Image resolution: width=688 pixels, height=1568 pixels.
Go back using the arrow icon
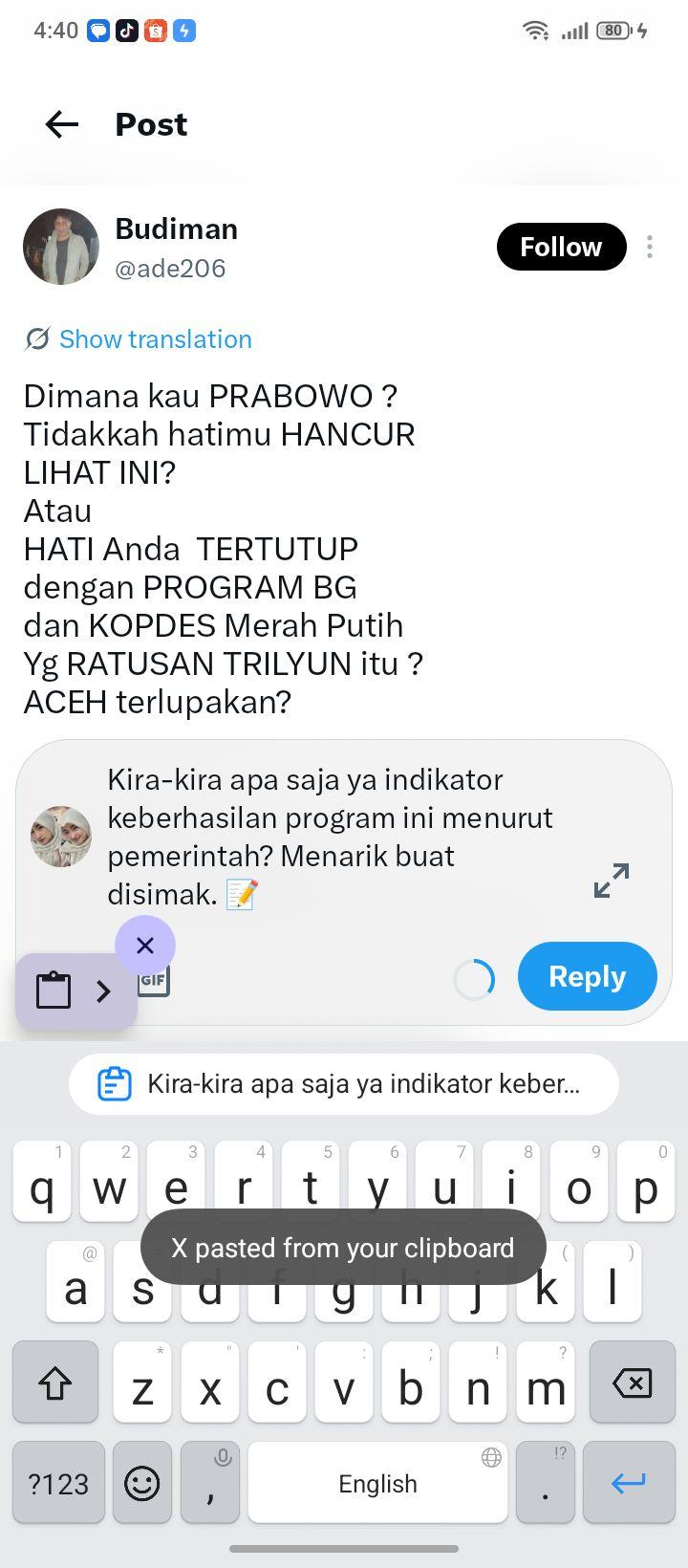pos(62,124)
